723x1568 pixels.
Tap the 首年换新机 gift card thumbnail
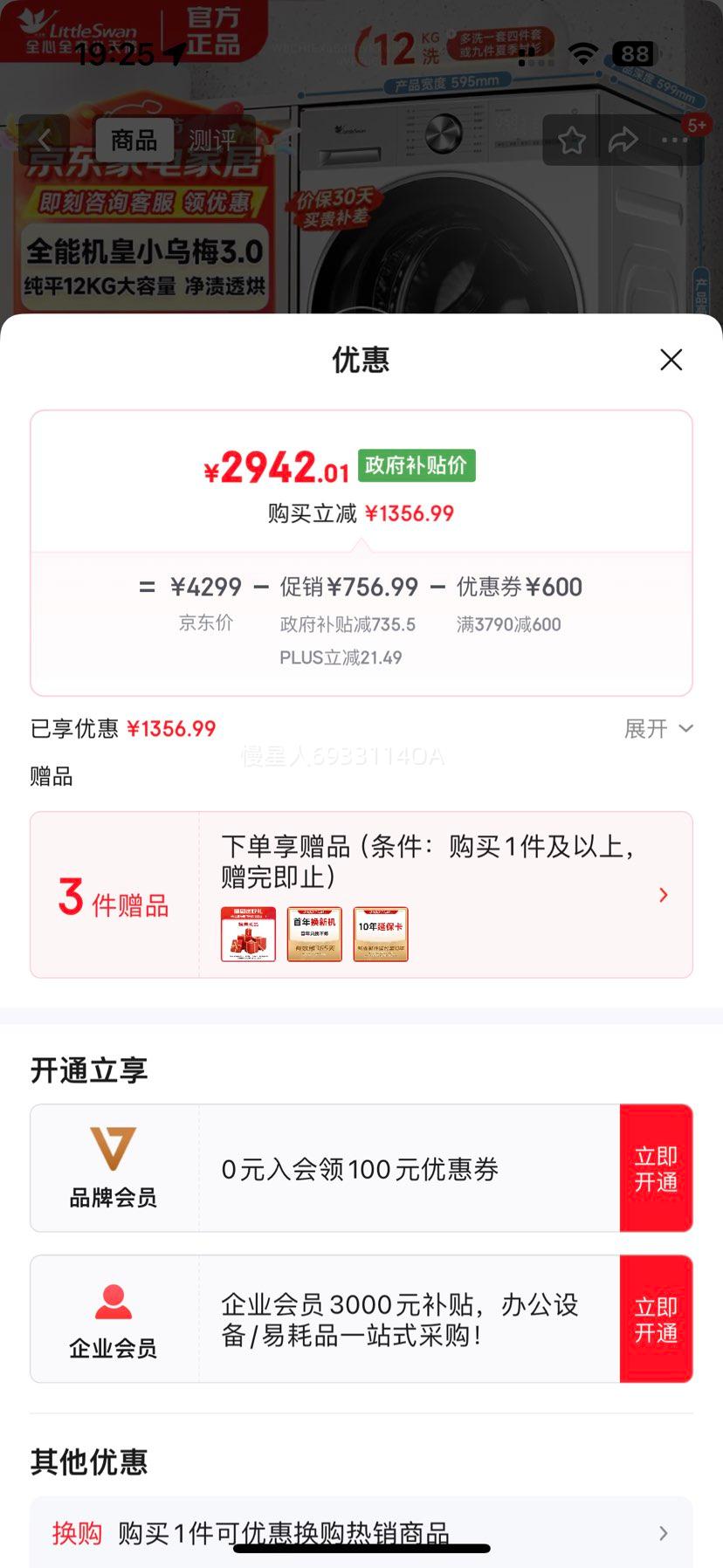(x=316, y=933)
